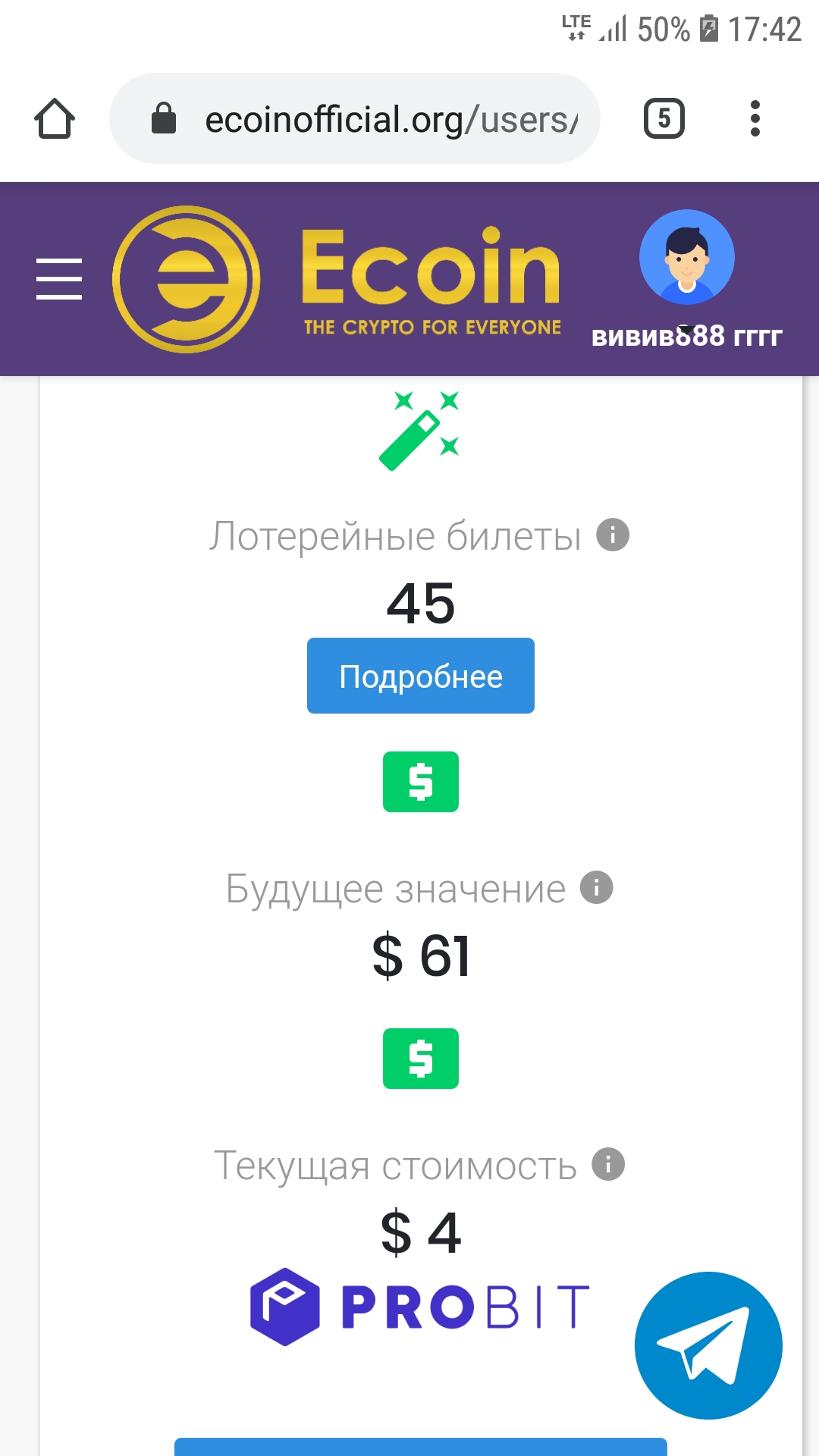Image resolution: width=819 pixels, height=1456 pixels.
Task: Open the Telegram floating button
Action: [708, 1345]
